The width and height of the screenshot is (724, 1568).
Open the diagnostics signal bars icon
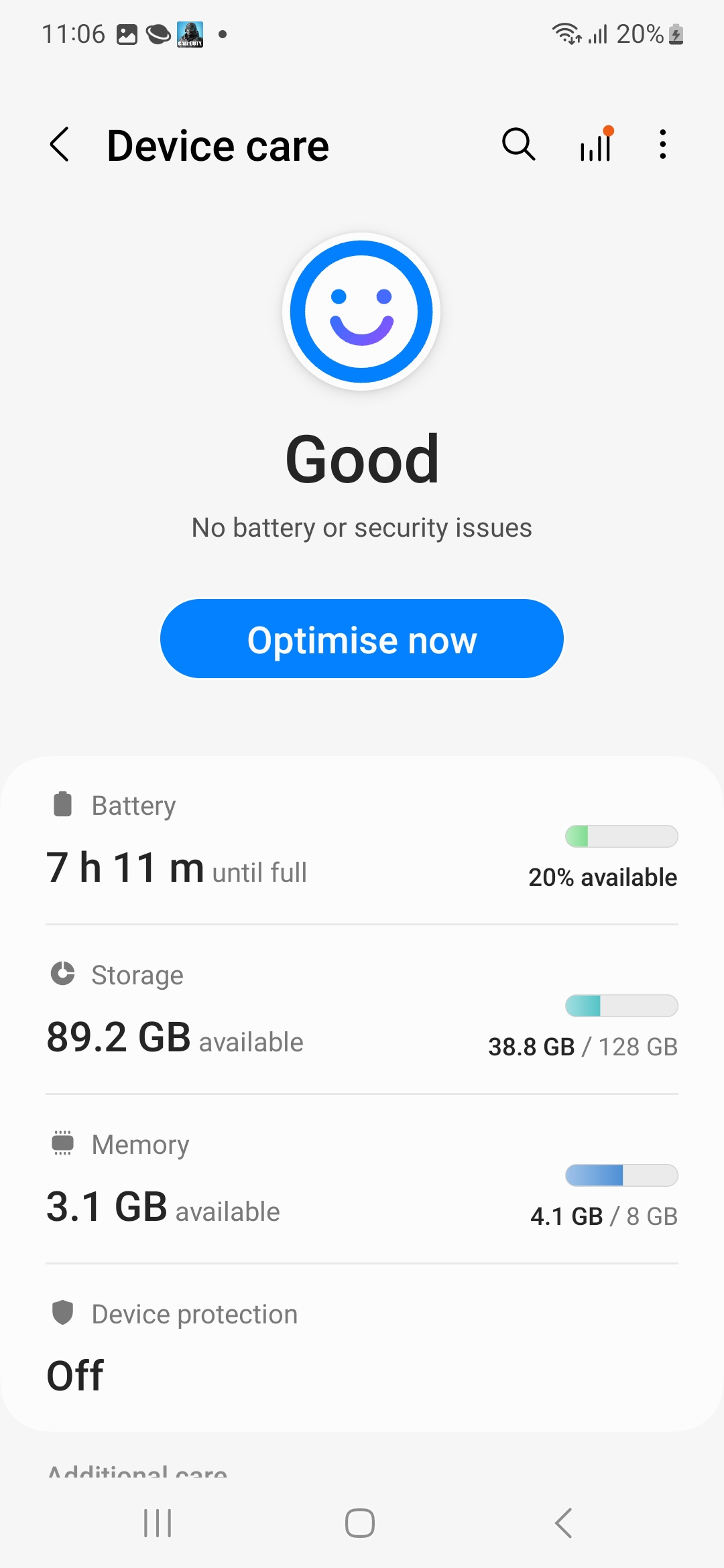[596, 145]
